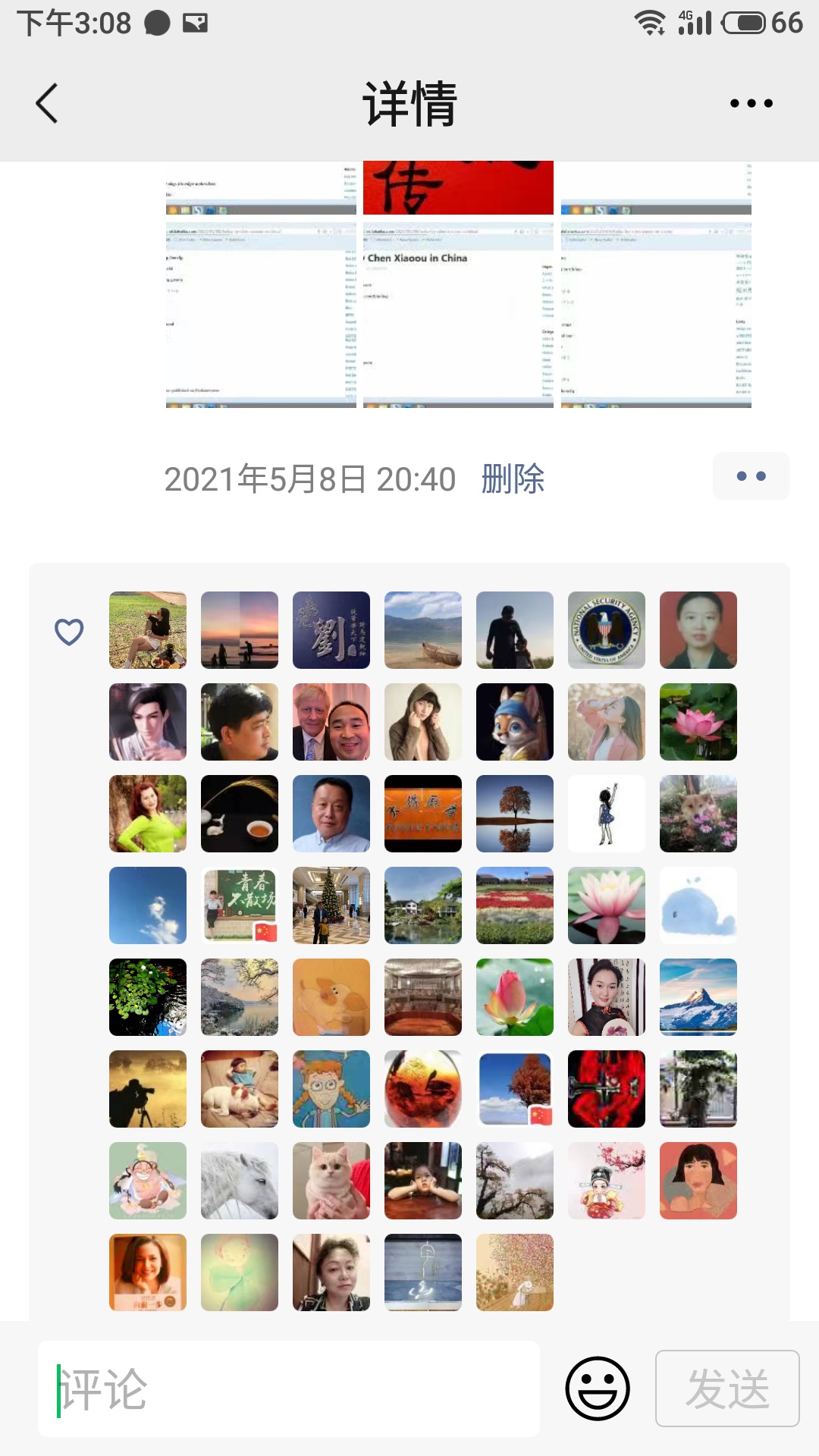Open the blue whale avatar profile

point(698,905)
